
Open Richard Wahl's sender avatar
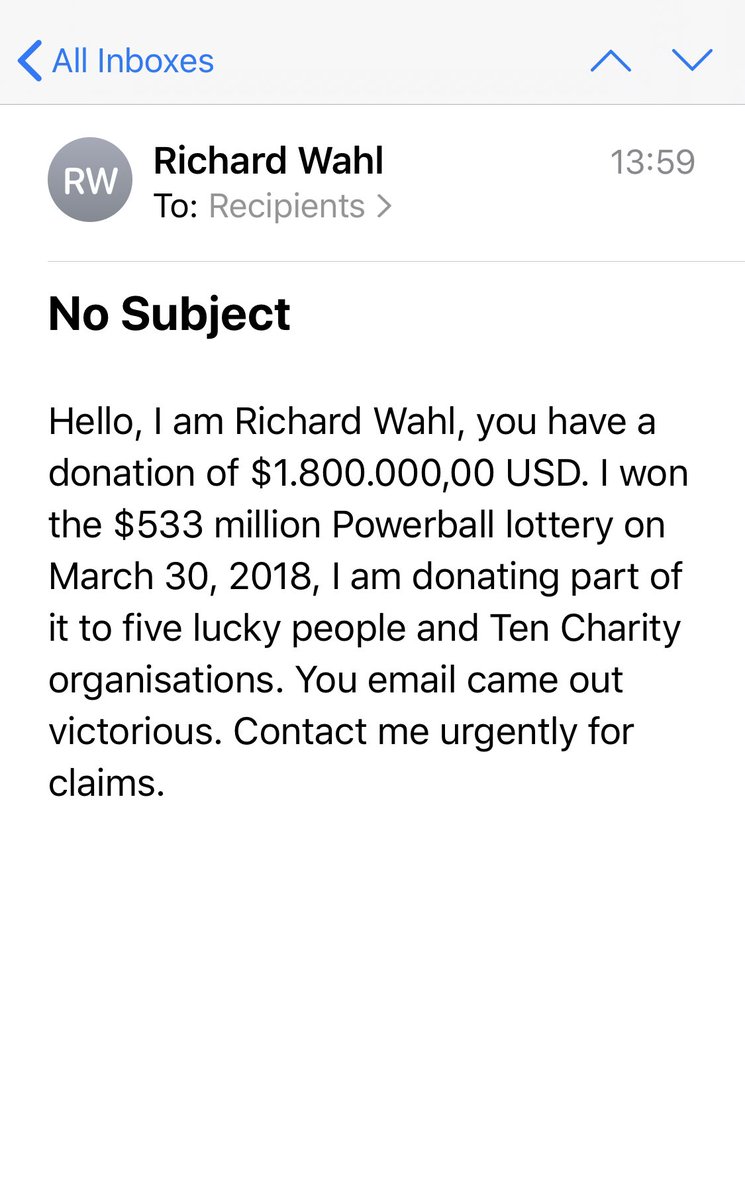click(90, 180)
